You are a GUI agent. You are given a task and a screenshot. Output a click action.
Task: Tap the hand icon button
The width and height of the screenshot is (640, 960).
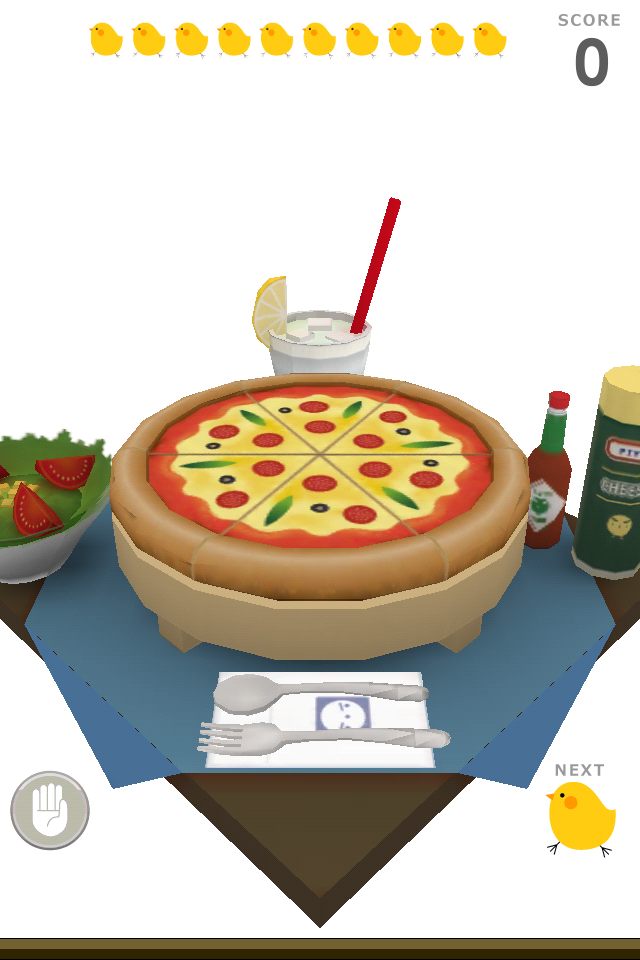pos(50,810)
